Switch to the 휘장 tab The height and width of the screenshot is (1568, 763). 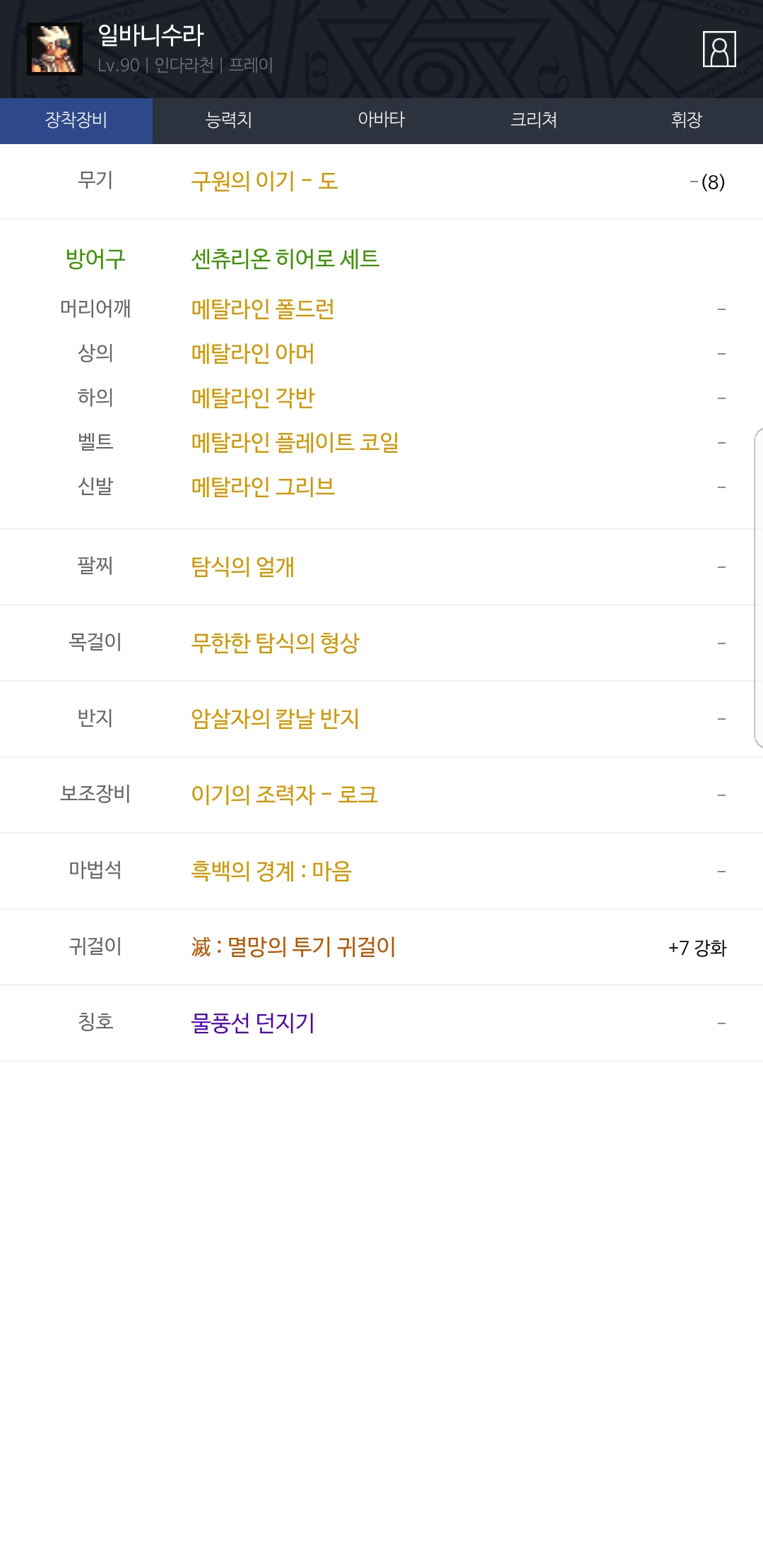point(687,120)
